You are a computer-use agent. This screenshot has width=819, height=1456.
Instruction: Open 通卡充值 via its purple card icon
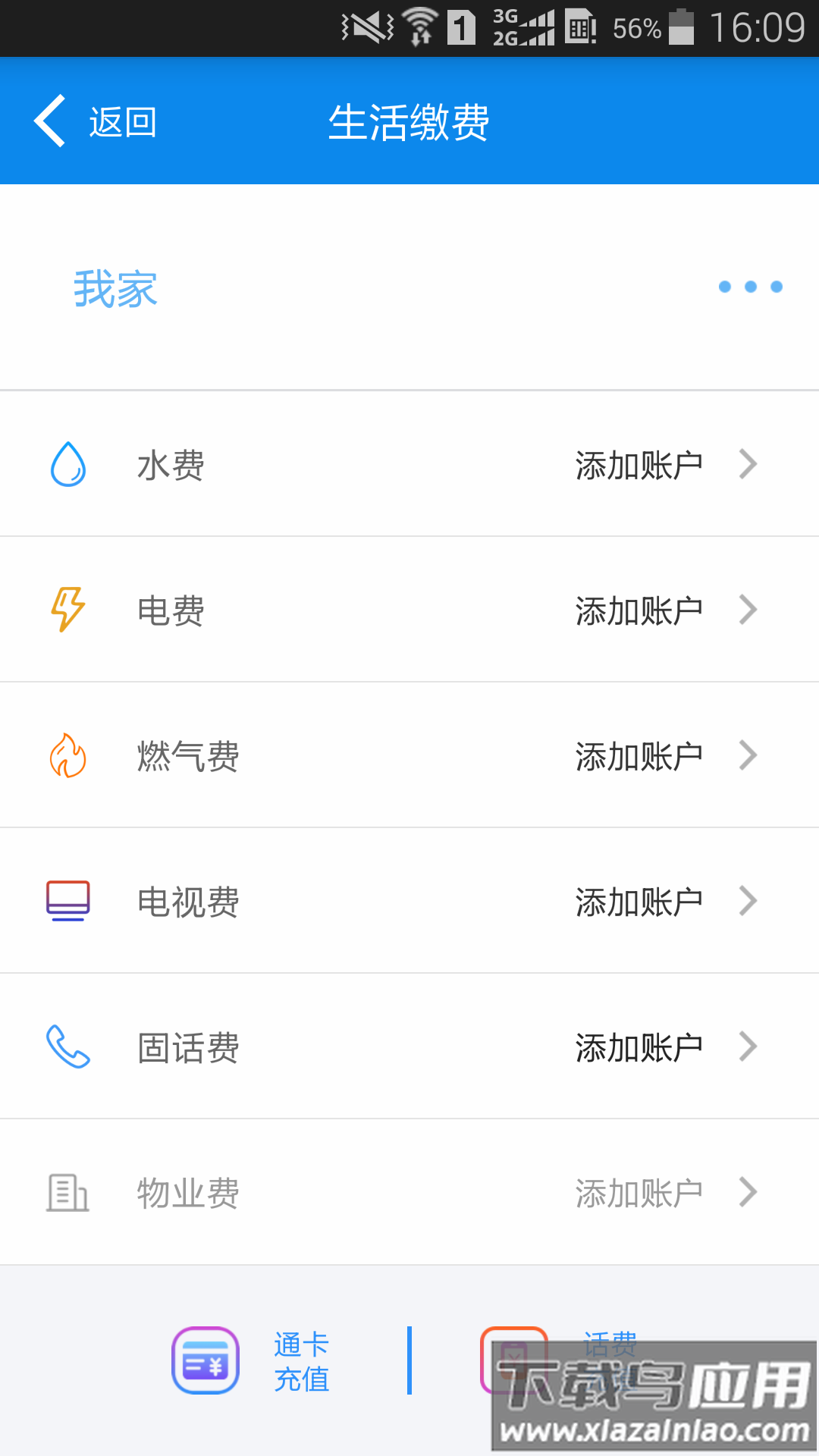[205, 1360]
